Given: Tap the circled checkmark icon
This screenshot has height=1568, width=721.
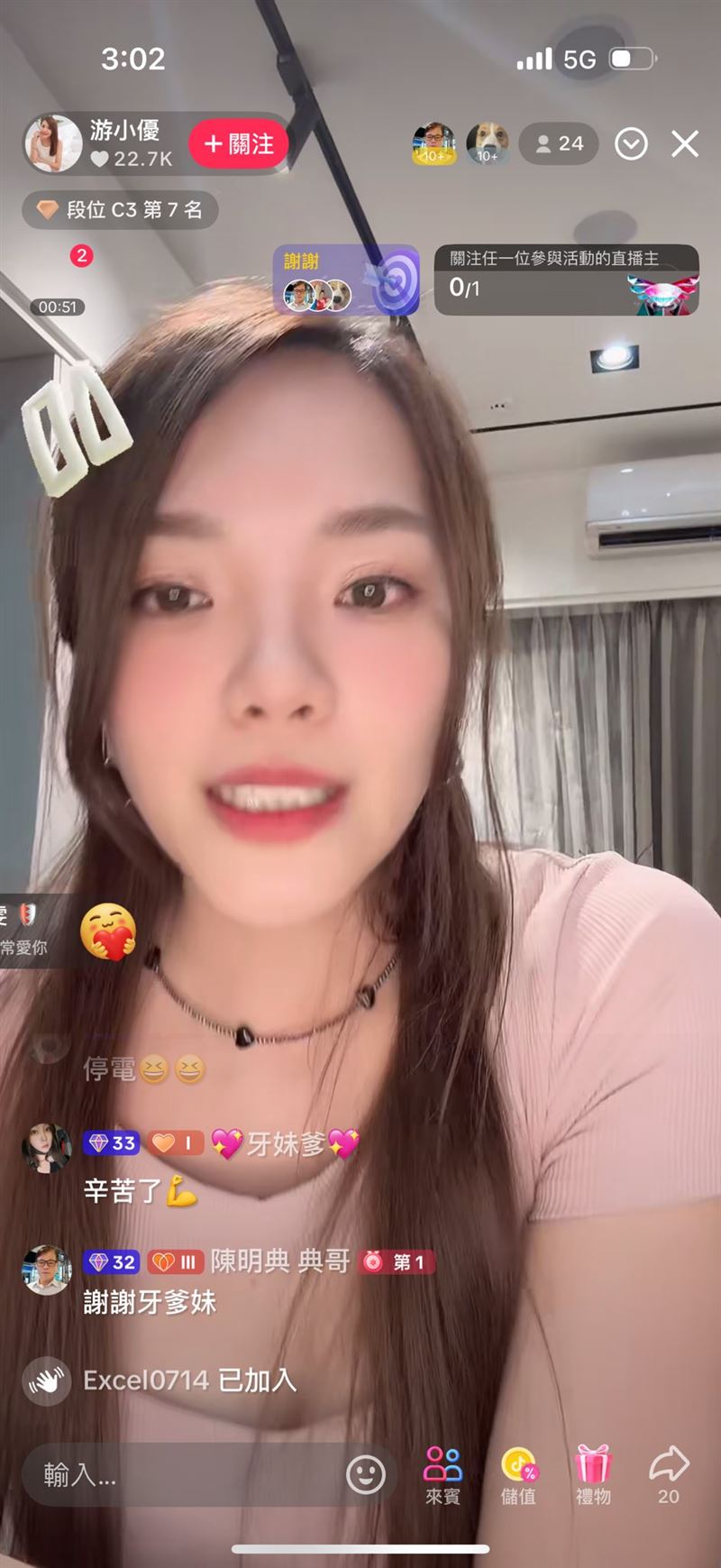Looking at the screenshot, I should [631, 143].
